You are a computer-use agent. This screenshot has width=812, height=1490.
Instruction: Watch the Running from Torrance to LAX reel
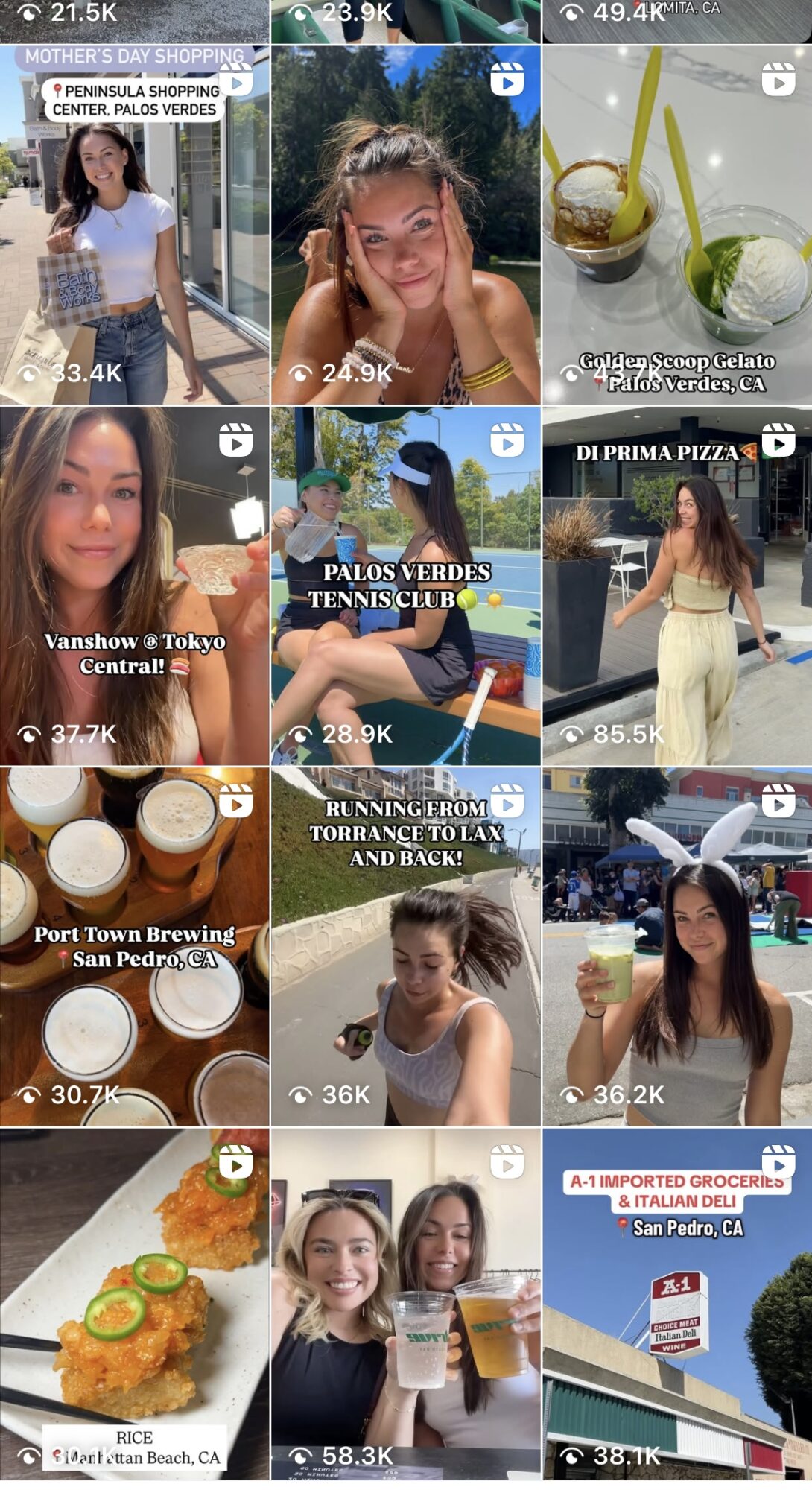point(405,946)
